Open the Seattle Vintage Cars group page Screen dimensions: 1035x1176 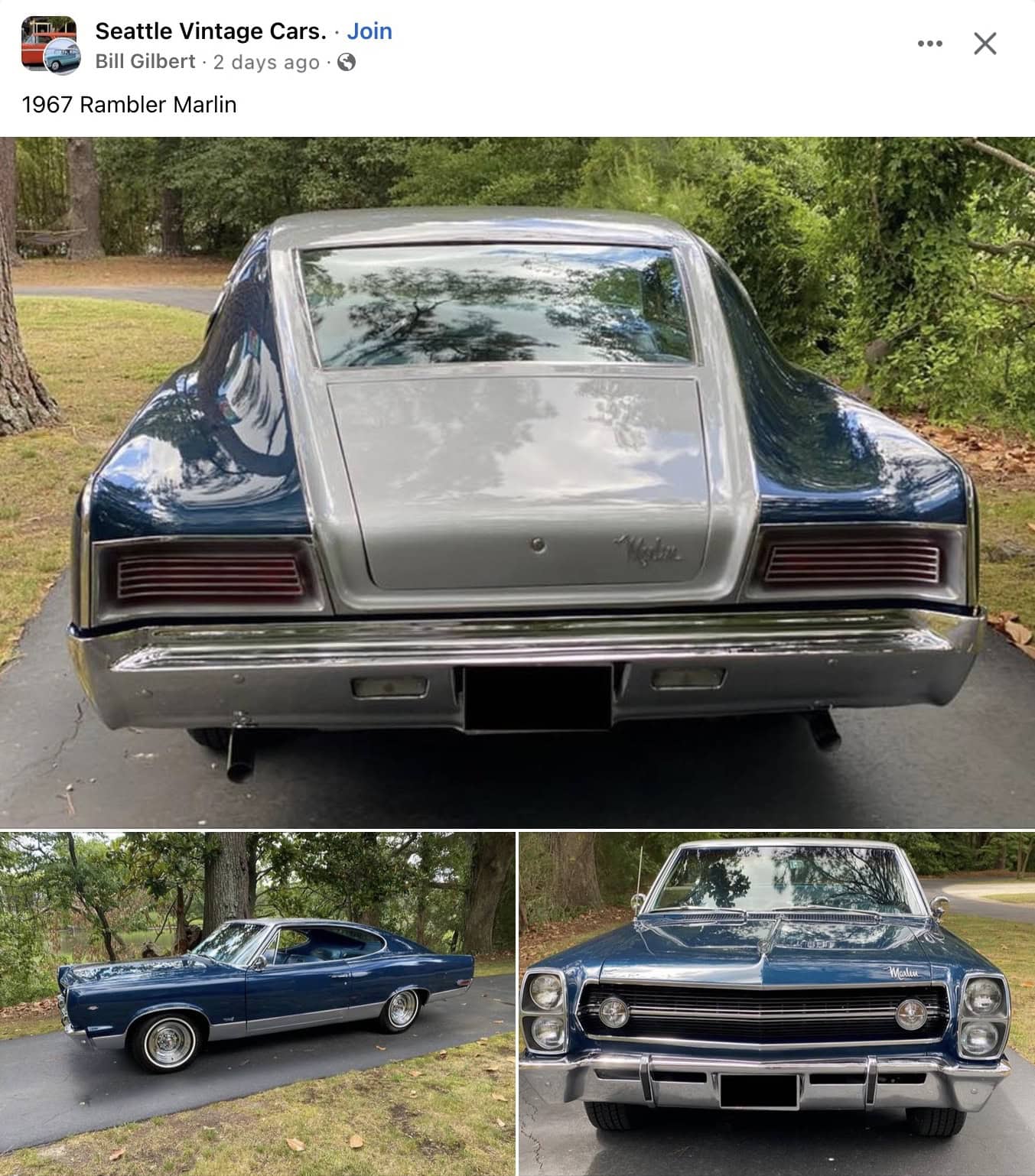tap(210, 31)
